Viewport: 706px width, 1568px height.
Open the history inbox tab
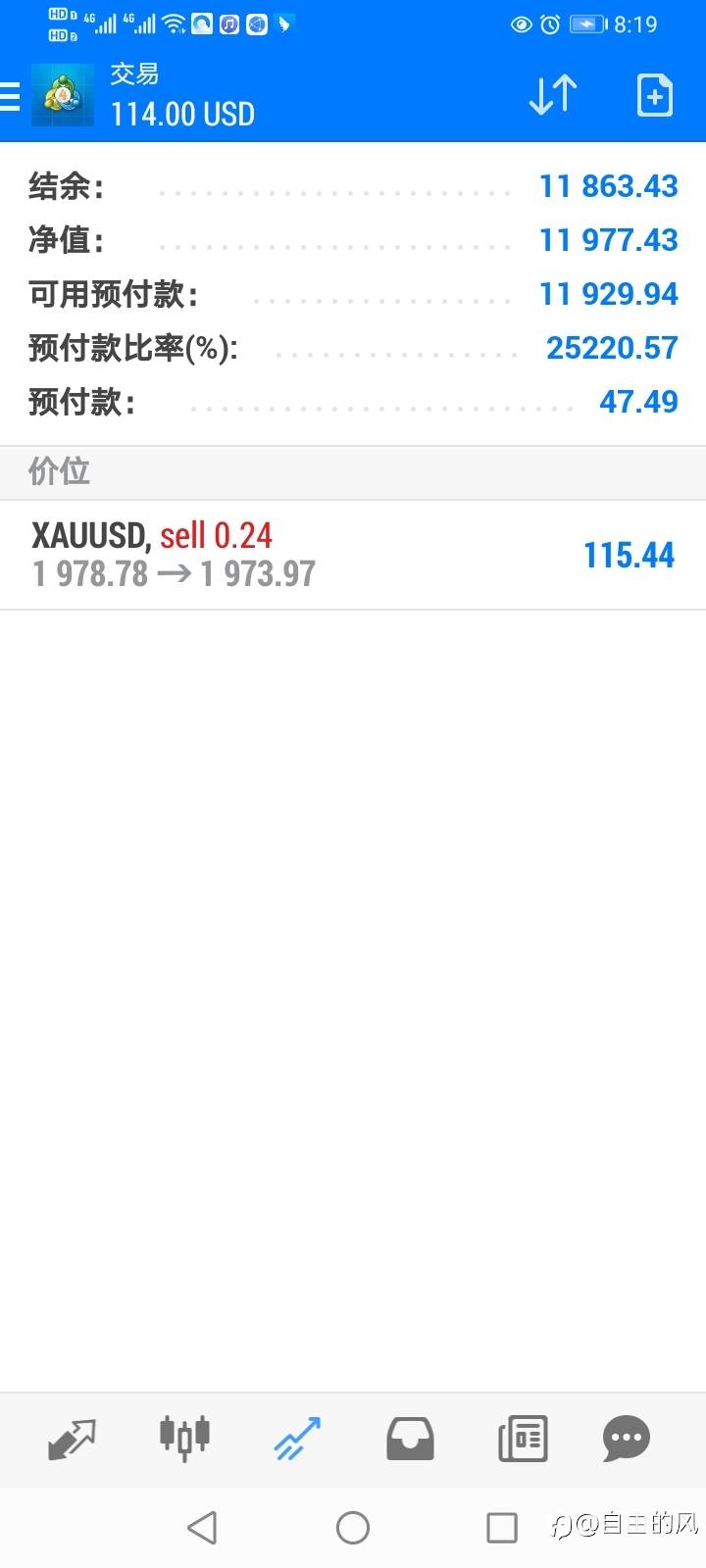pyautogui.click(x=410, y=1439)
